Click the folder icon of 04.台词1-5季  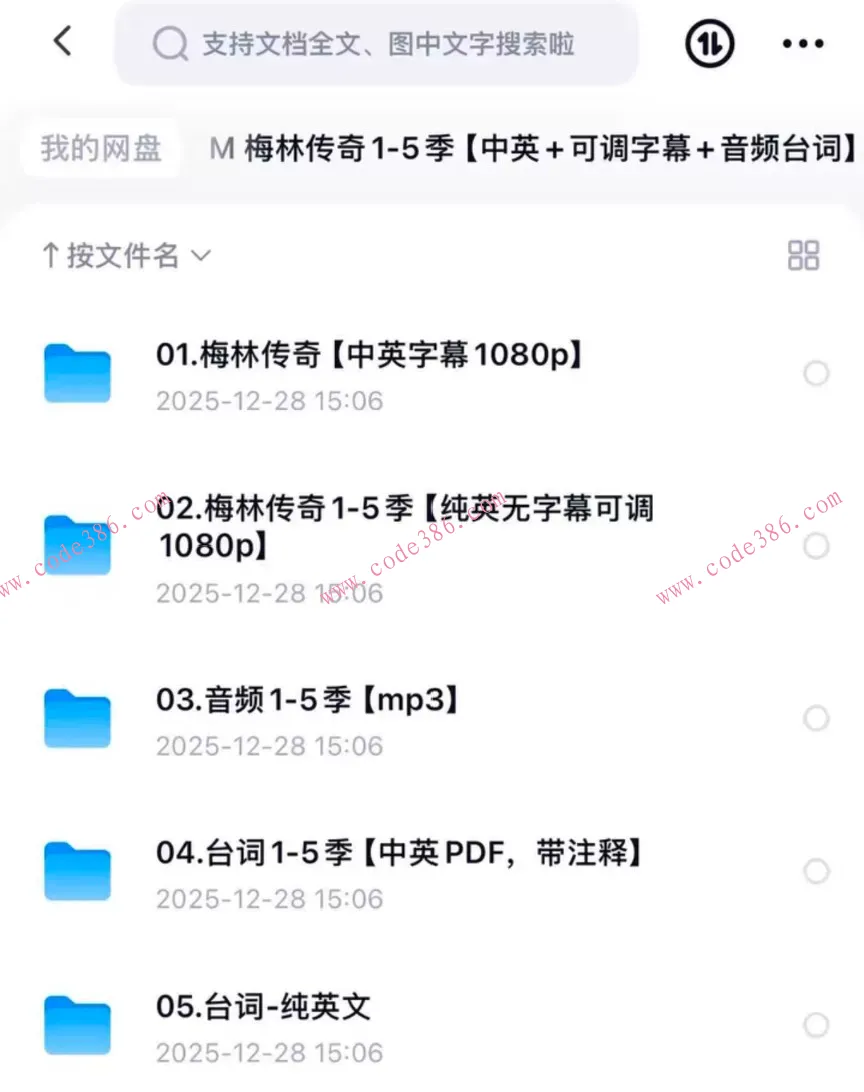click(77, 871)
